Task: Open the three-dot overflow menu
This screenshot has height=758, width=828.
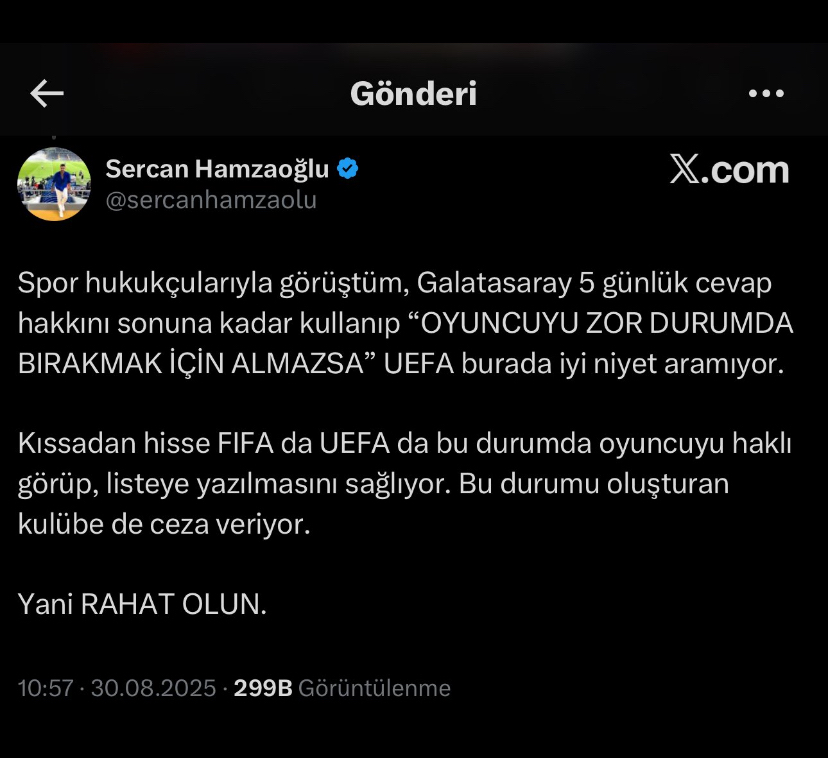Action: 766,94
